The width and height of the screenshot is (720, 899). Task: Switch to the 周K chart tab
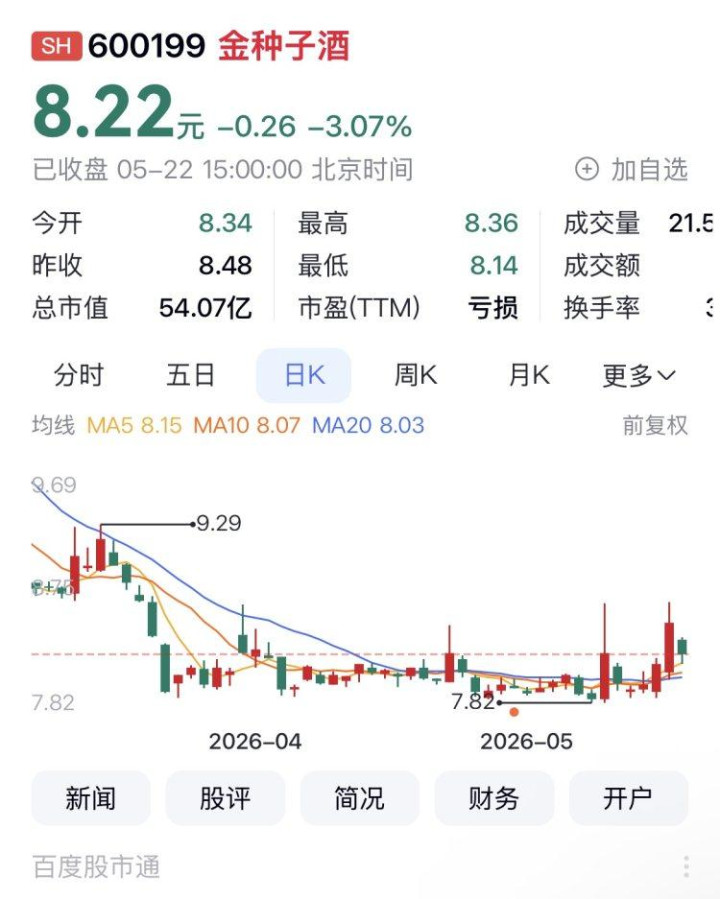[x=416, y=376]
